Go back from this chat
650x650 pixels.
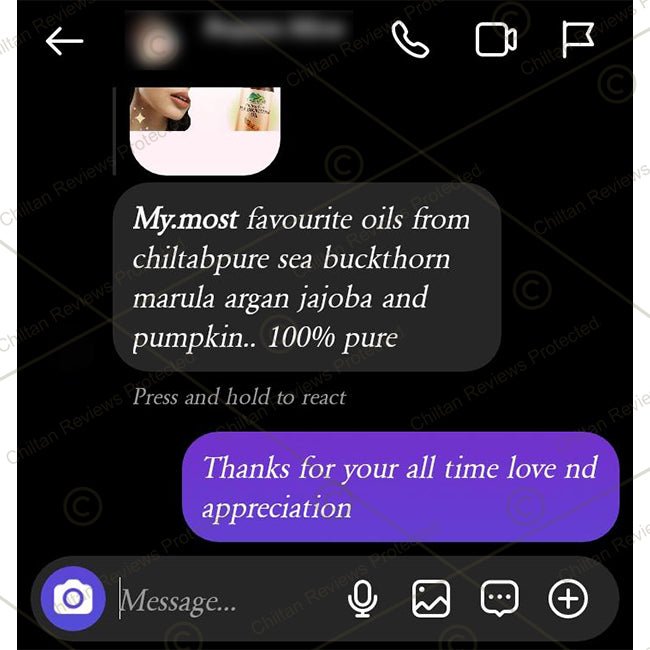pos(64,41)
